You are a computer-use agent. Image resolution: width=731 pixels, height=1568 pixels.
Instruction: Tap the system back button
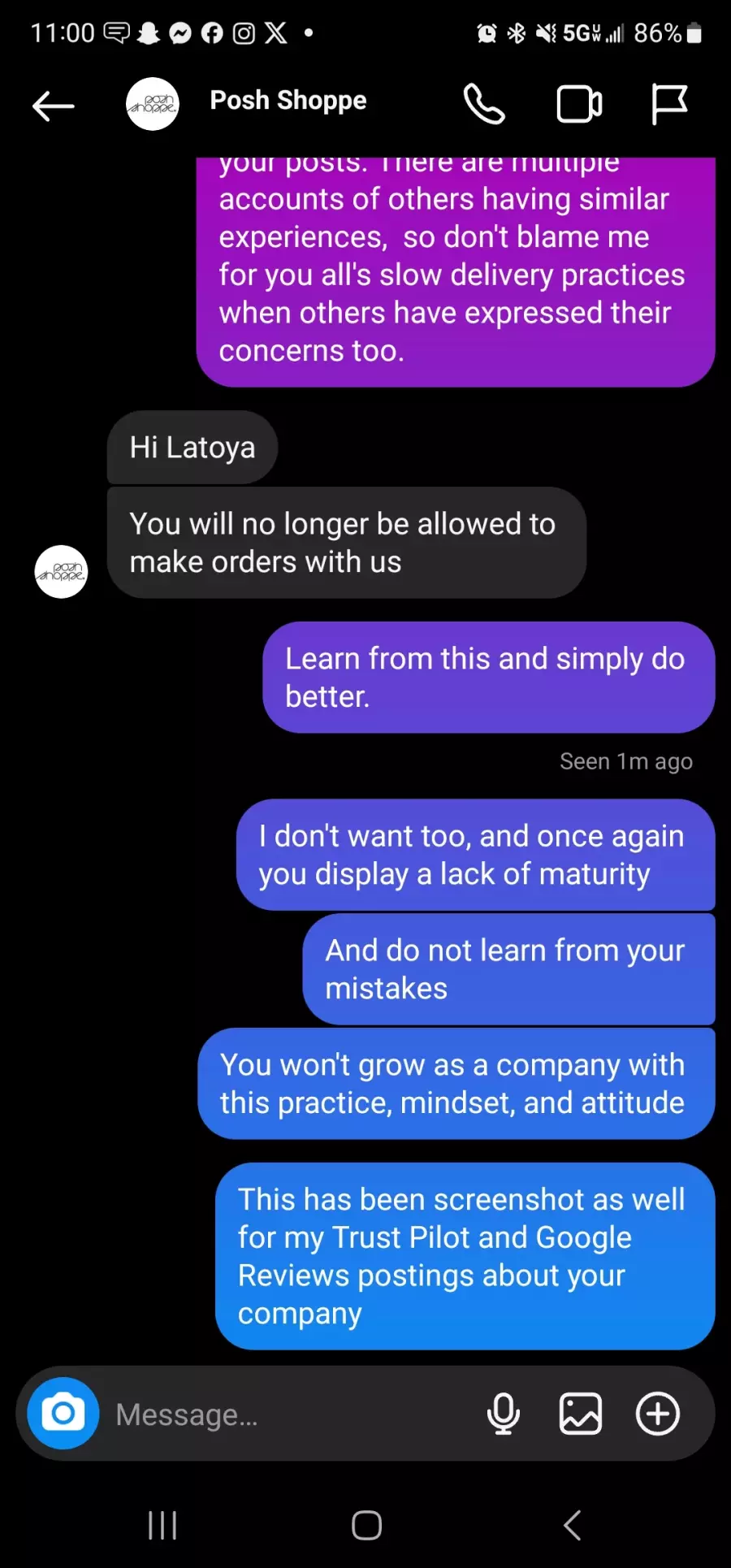pos(573,1525)
